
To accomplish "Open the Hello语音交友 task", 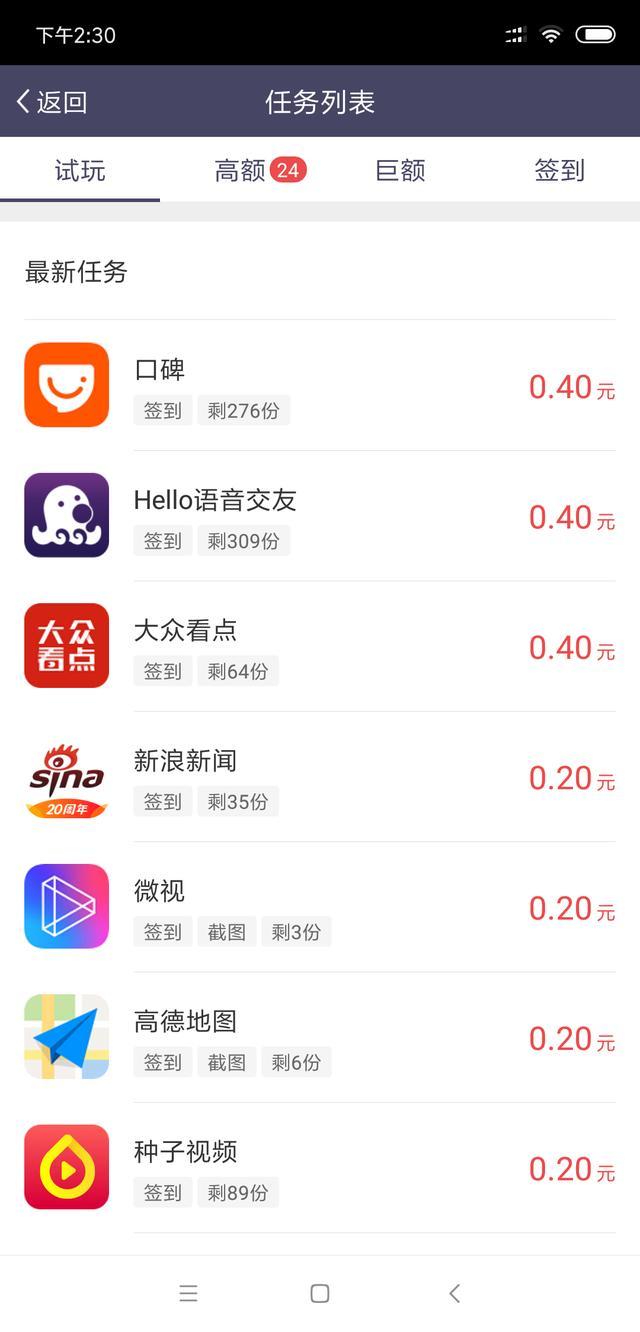I will click(x=320, y=516).
